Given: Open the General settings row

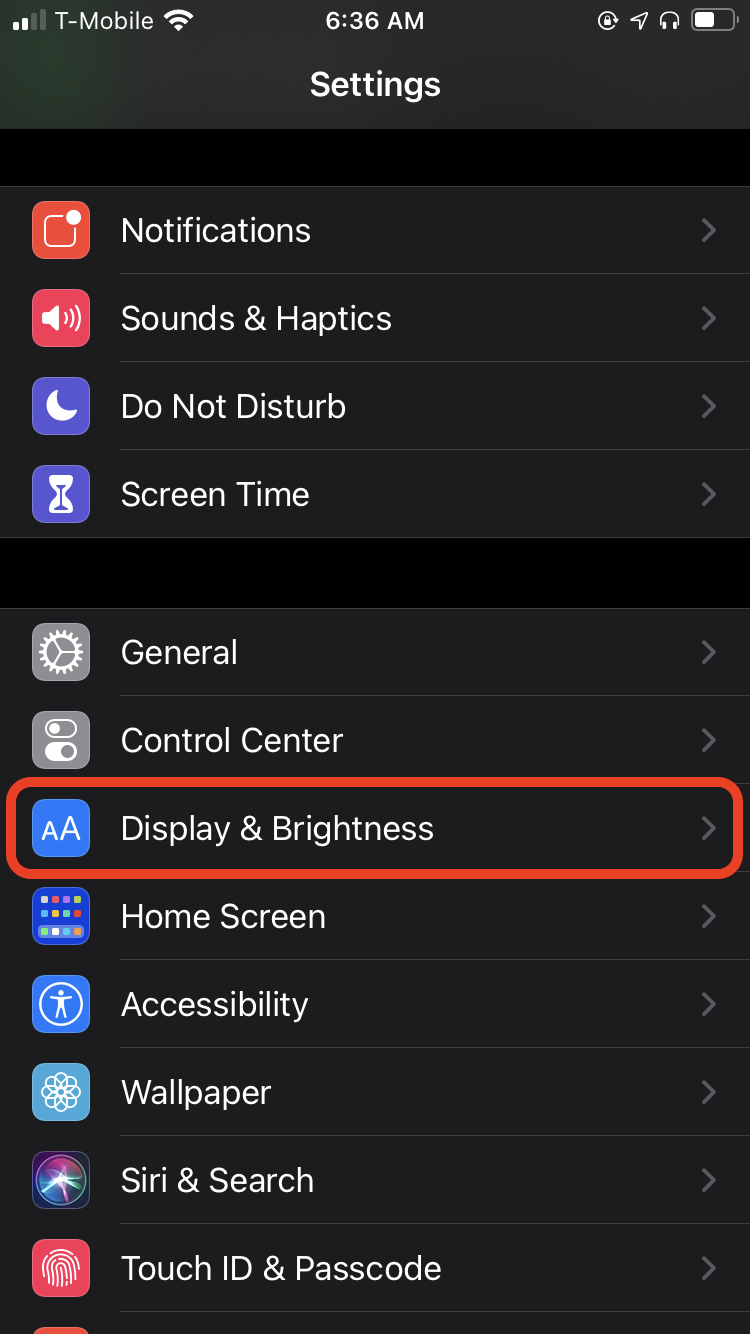Looking at the screenshot, I should 375,652.
